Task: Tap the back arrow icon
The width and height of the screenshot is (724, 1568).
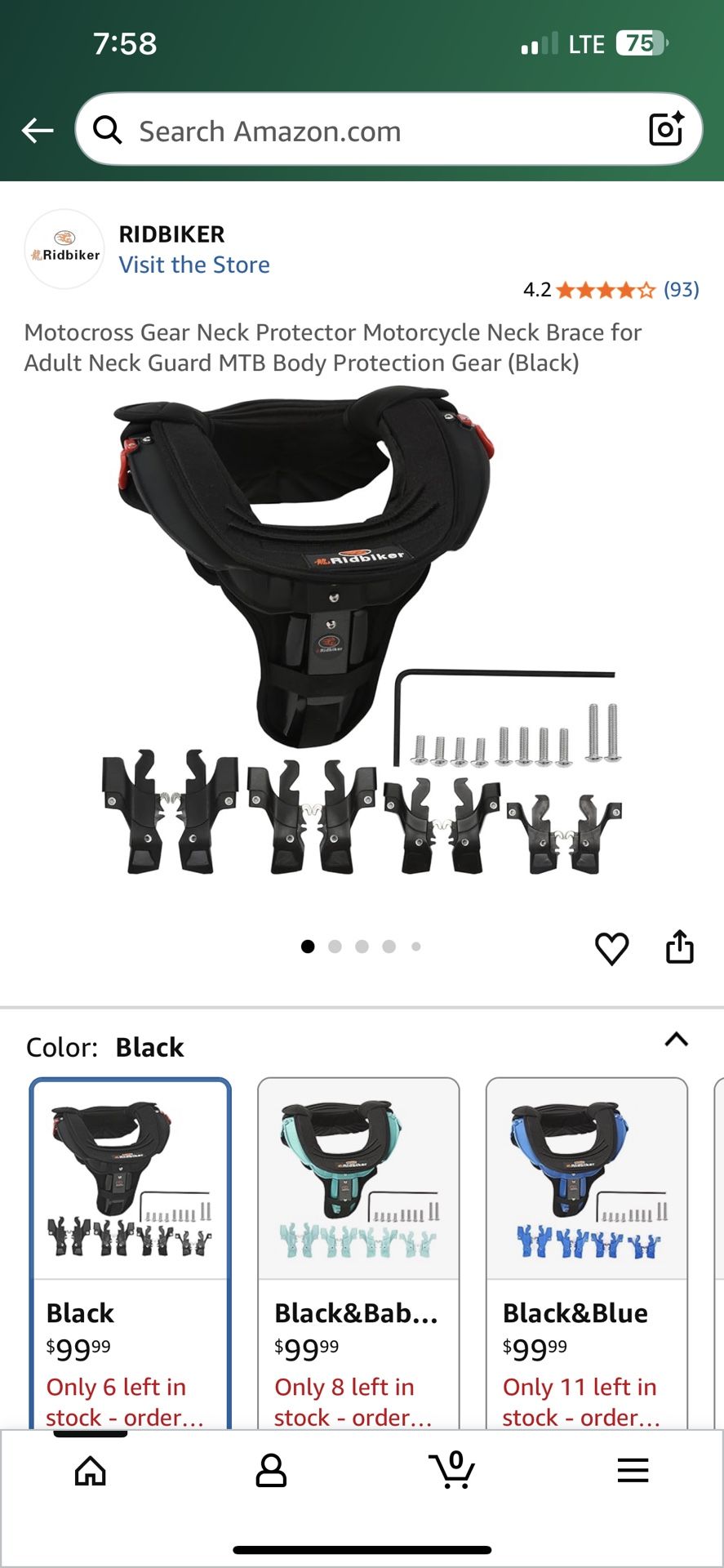Action: tap(38, 130)
